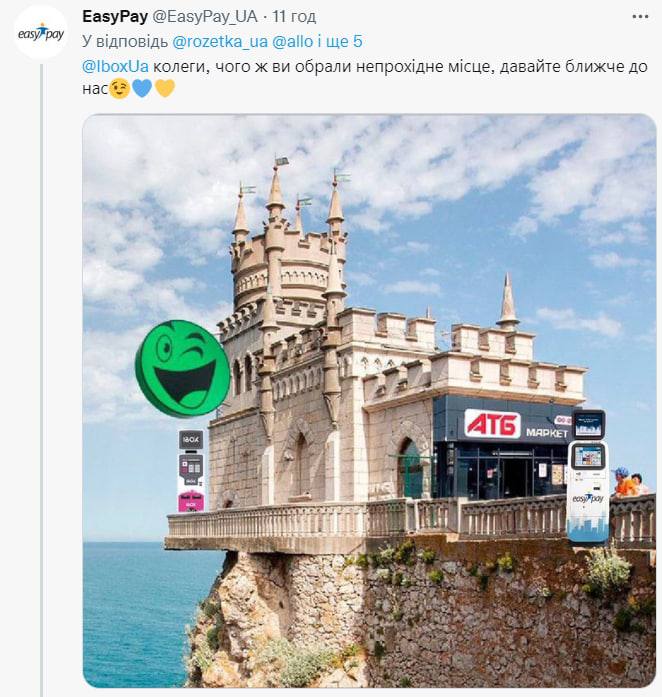This screenshot has height=697, width=662.
Task: Open the EasyPay profile avatar
Action: tap(41, 33)
